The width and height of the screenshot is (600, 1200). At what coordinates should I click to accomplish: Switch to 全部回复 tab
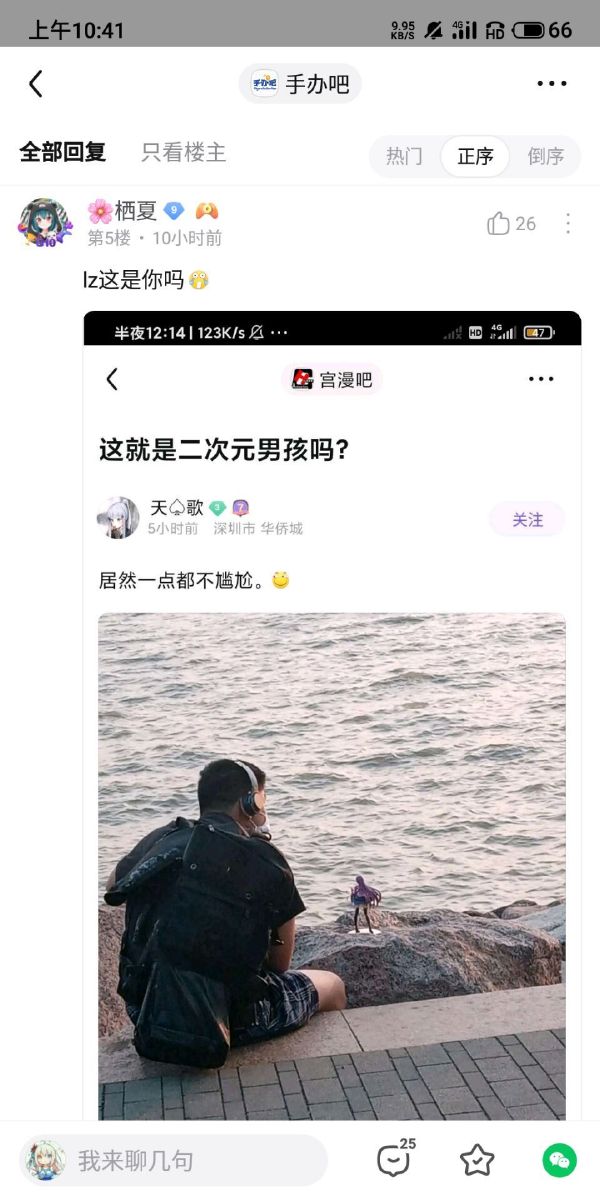click(x=62, y=153)
